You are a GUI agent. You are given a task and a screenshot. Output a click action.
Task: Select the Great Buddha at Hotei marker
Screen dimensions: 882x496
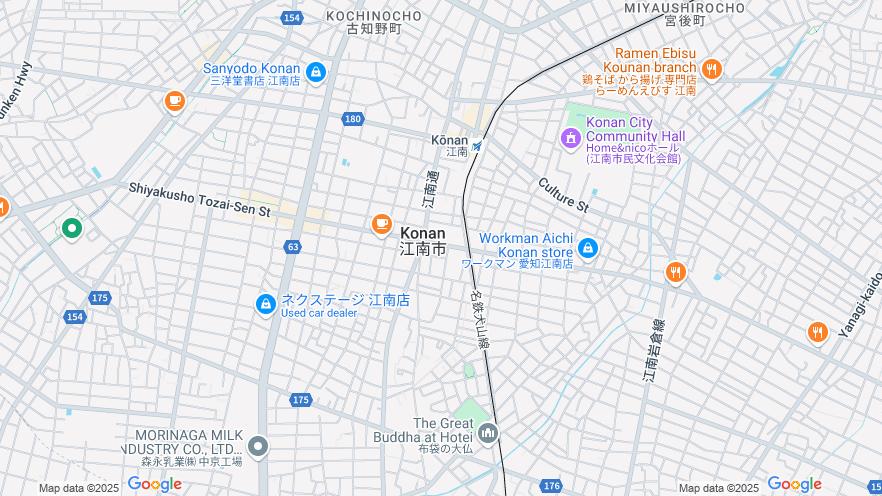tap(488, 432)
